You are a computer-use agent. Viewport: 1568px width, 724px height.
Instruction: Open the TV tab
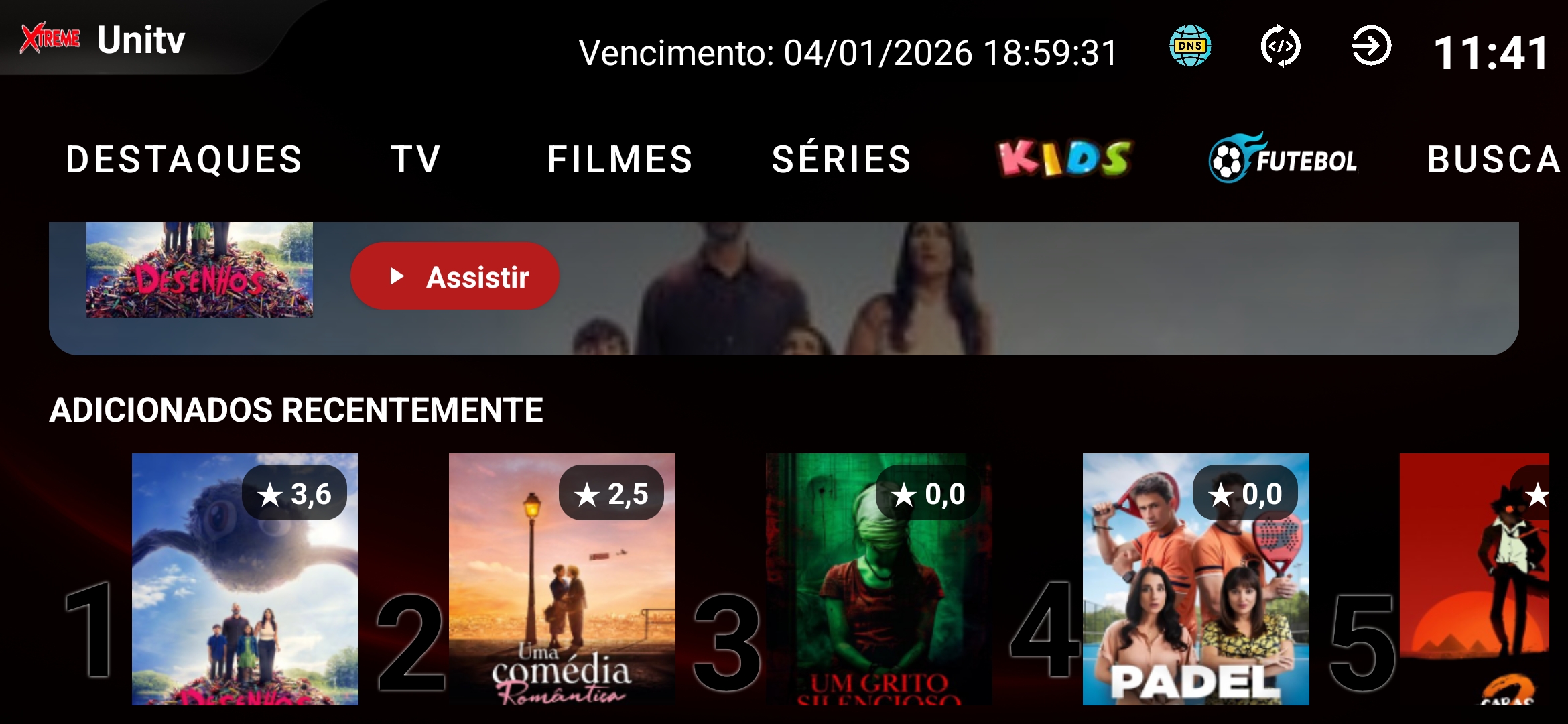click(x=416, y=160)
